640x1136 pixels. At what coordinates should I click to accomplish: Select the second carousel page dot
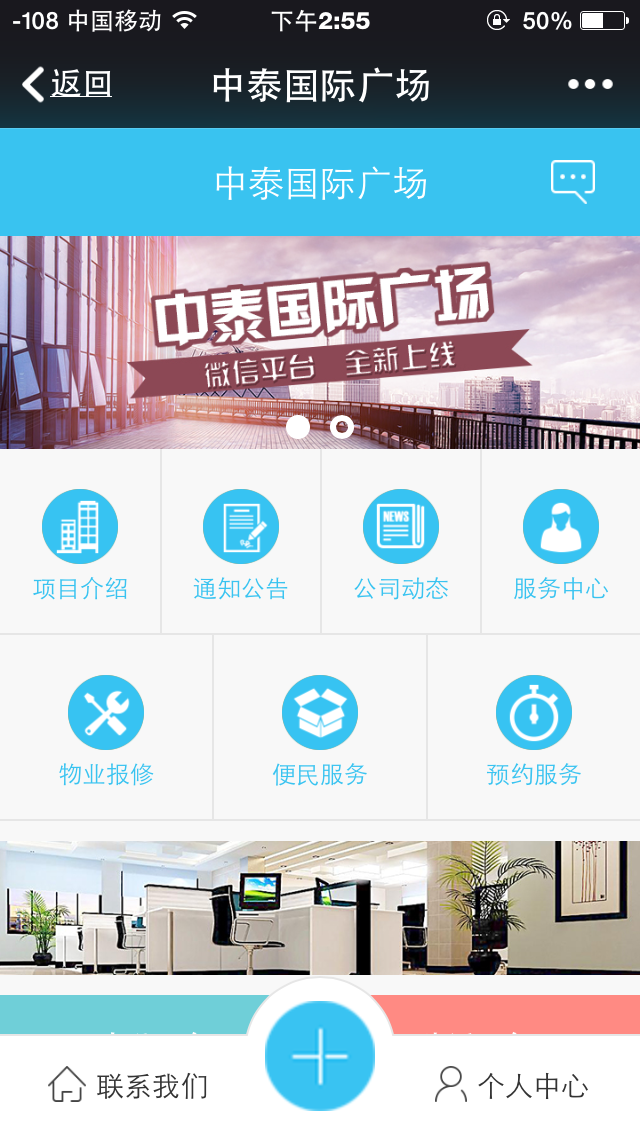[x=342, y=427]
